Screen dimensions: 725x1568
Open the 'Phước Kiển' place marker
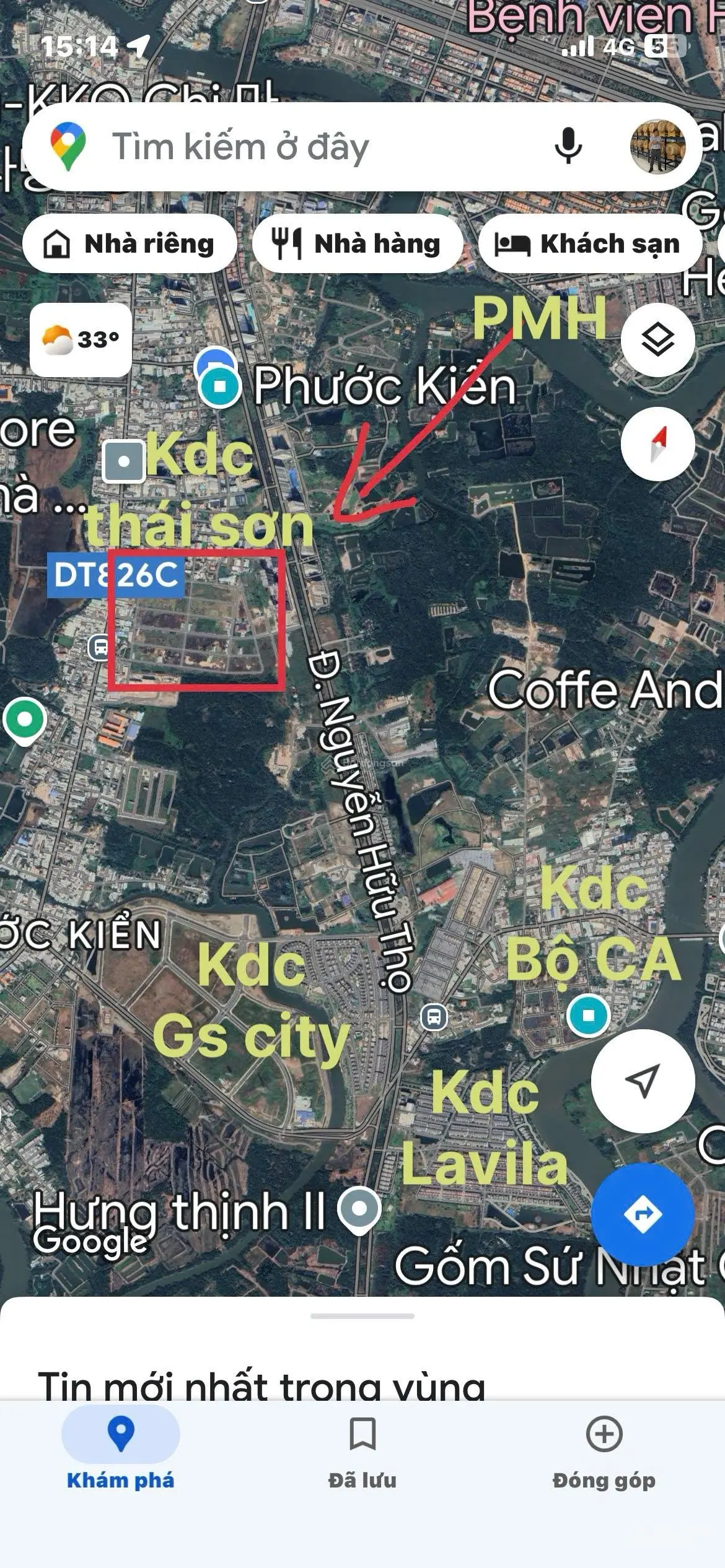(219, 386)
